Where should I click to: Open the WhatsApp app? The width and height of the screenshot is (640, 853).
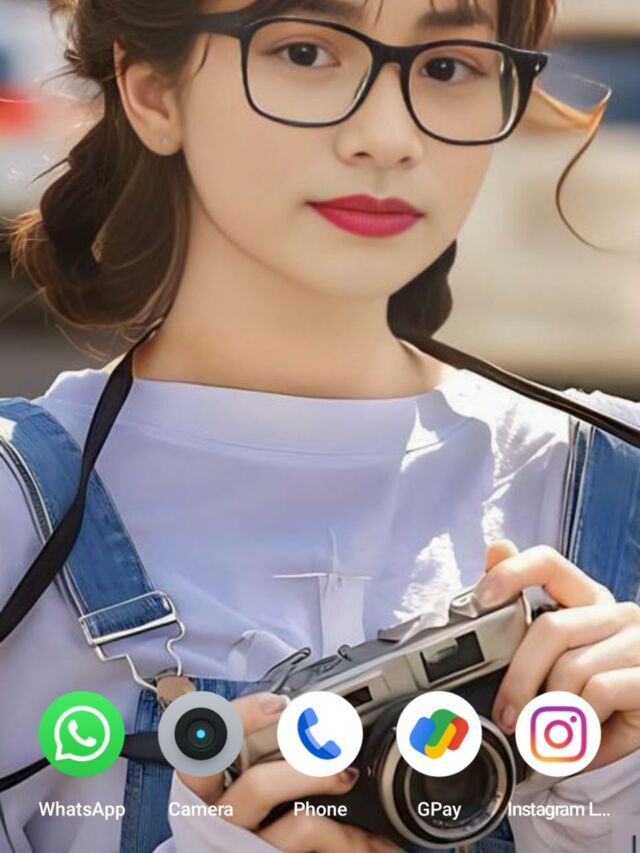point(82,734)
